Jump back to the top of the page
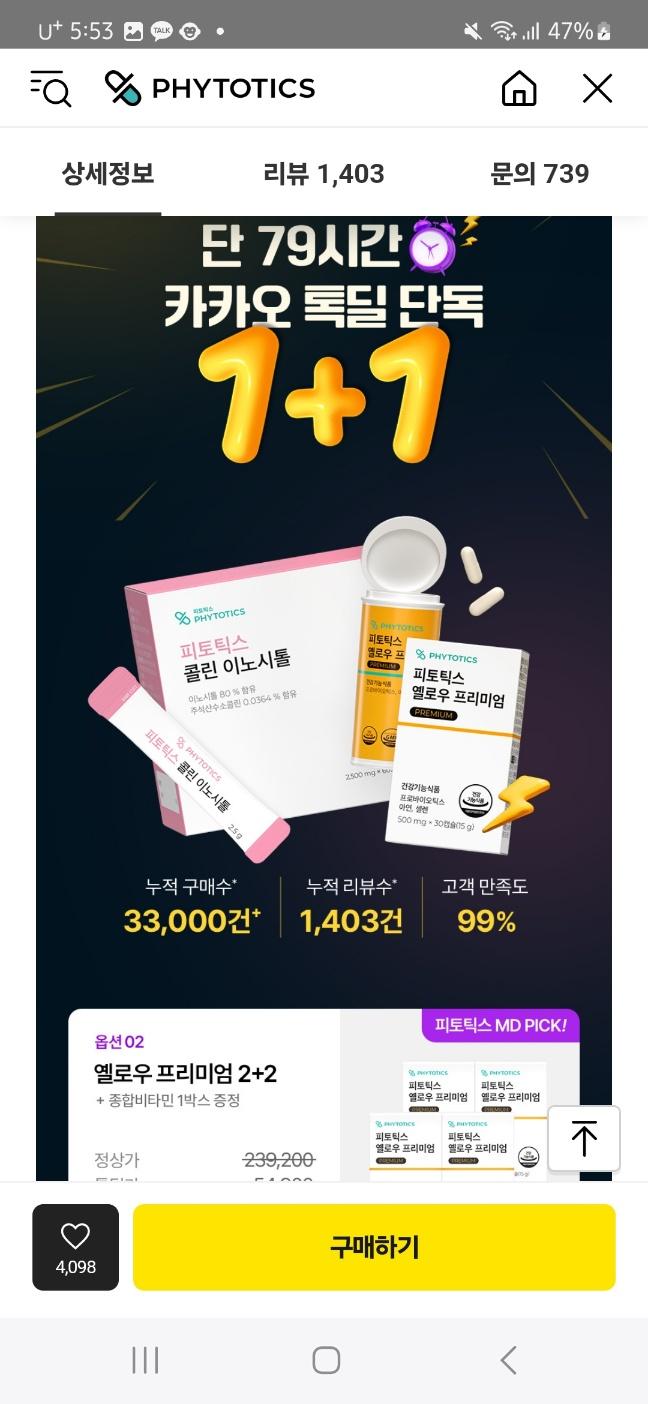 click(x=584, y=1138)
